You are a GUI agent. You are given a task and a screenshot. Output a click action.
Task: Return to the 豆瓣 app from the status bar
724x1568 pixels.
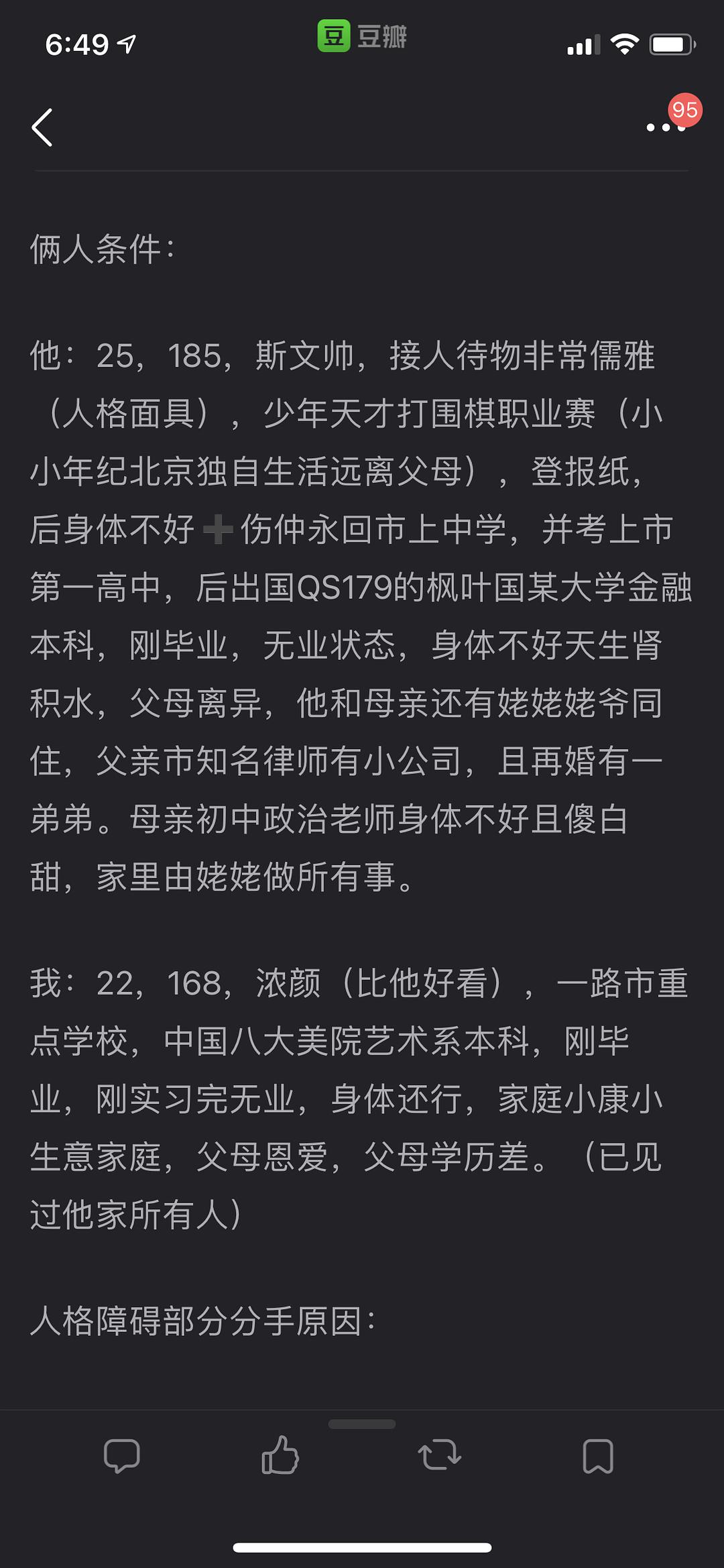[362, 36]
